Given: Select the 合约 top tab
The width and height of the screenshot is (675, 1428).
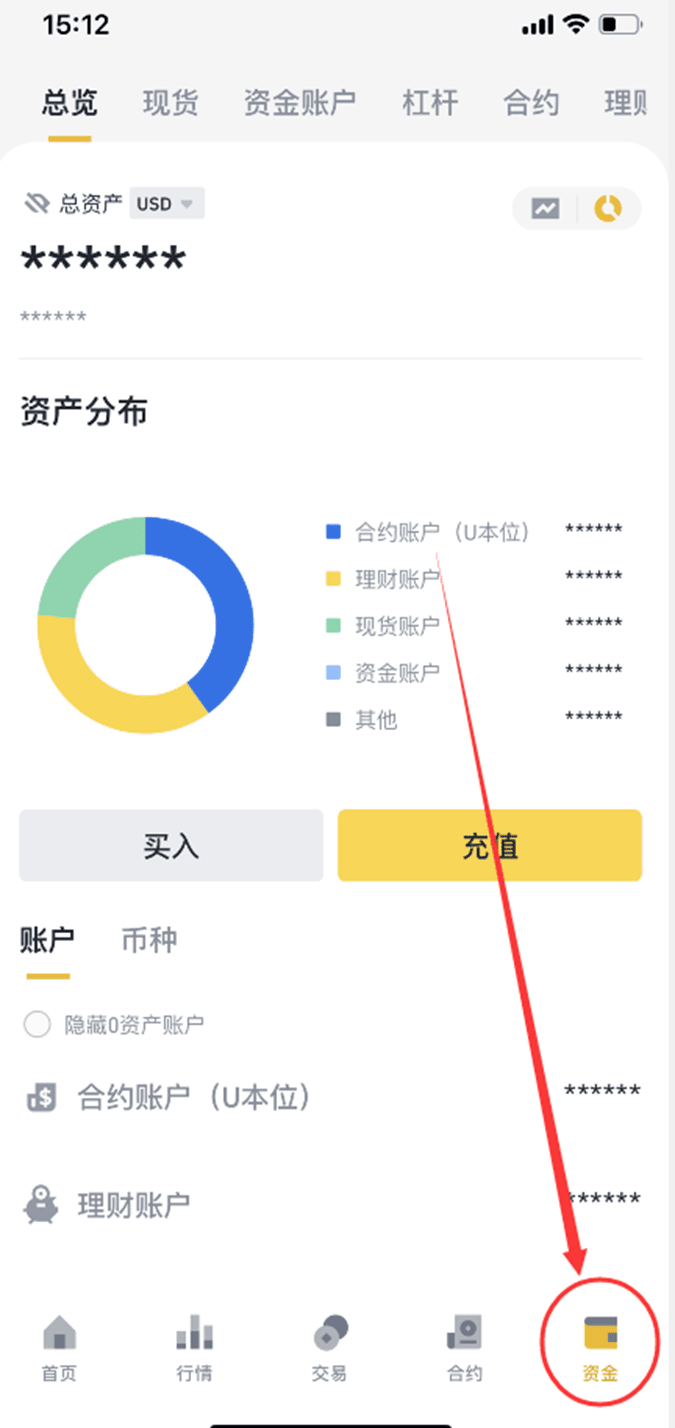Looking at the screenshot, I should (531, 103).
